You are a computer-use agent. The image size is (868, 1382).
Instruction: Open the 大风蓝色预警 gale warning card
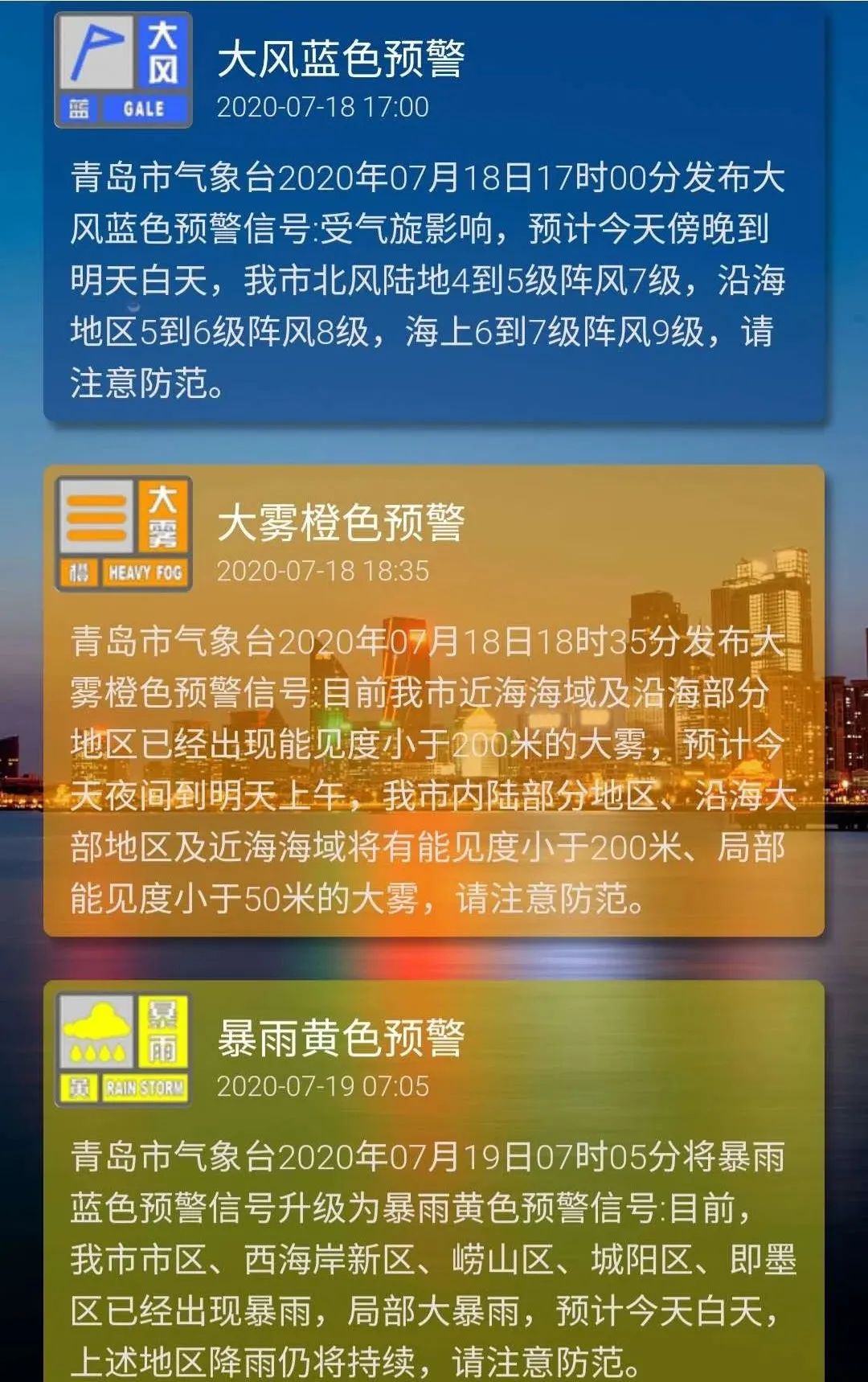tap(434, 217)
